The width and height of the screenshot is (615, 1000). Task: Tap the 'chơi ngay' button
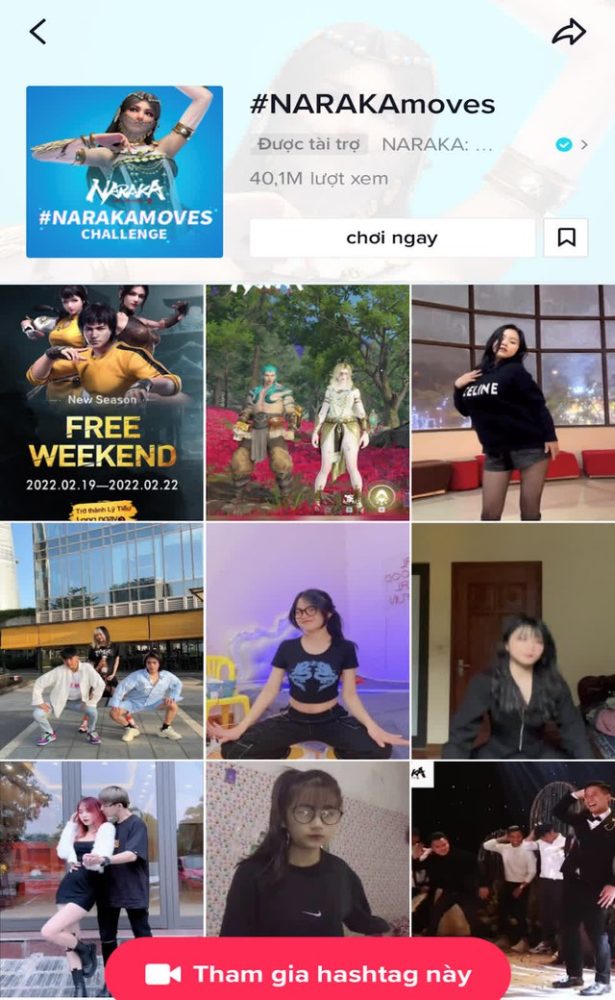point(392,238)
